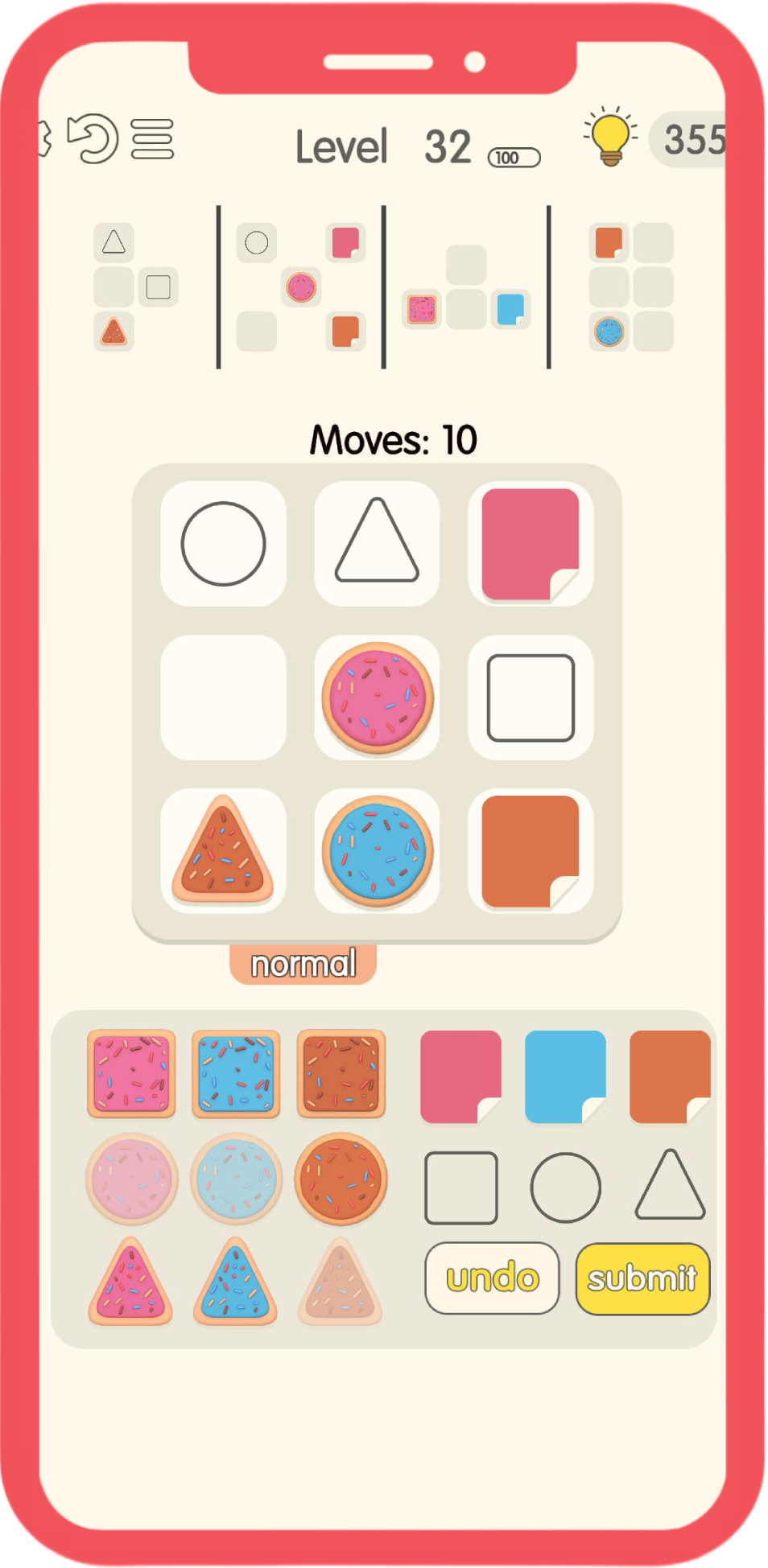
Task: Tap the pink round cookie in the grid
Action: coord(377,698)
